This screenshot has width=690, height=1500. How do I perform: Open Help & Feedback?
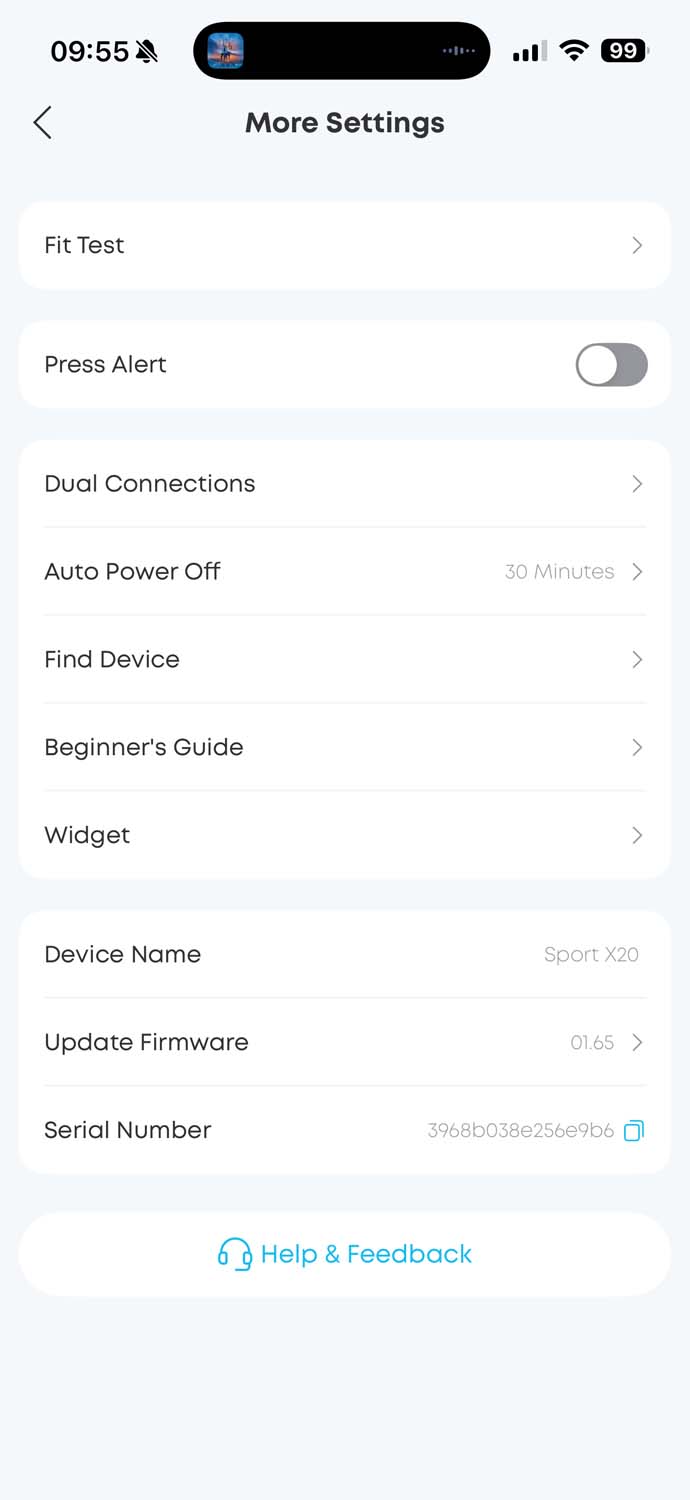pos(344,1254)
